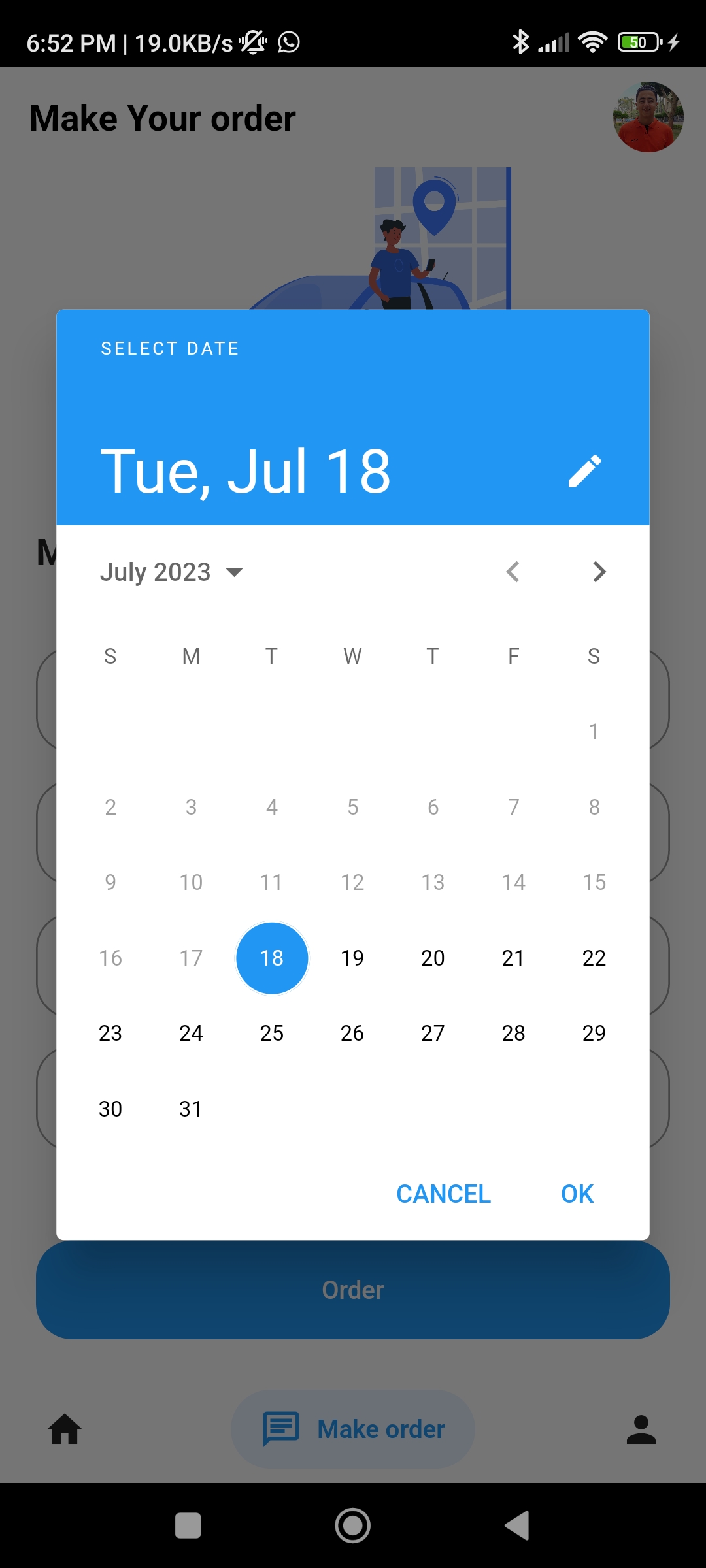Tap the Android back button
Viewport: 706px width, 1568px height.
[517, 1526]
